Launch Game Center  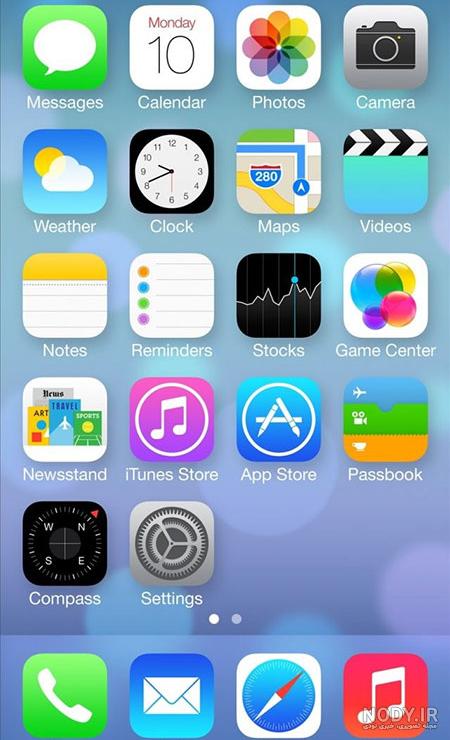point(386,296)
